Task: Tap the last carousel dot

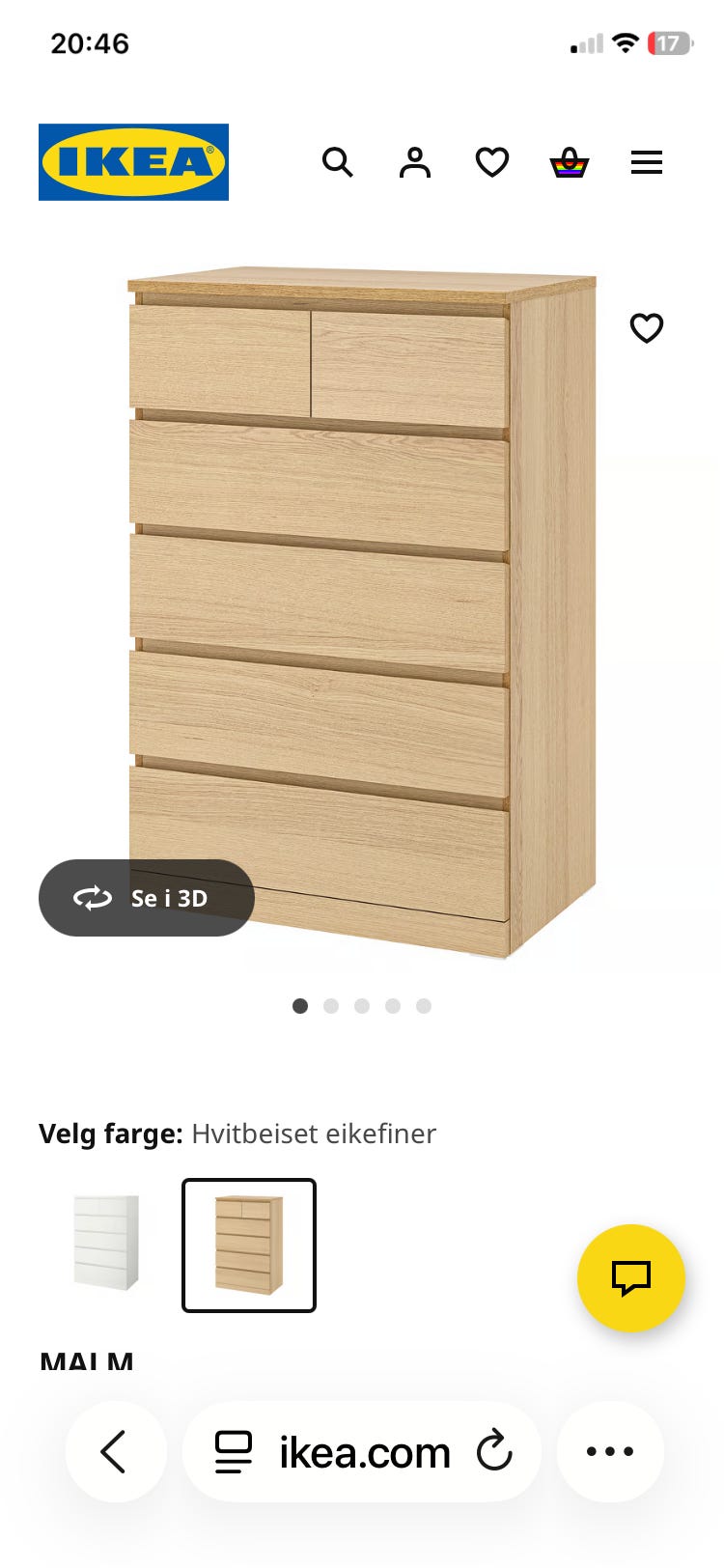Action: coord(424,1005)
